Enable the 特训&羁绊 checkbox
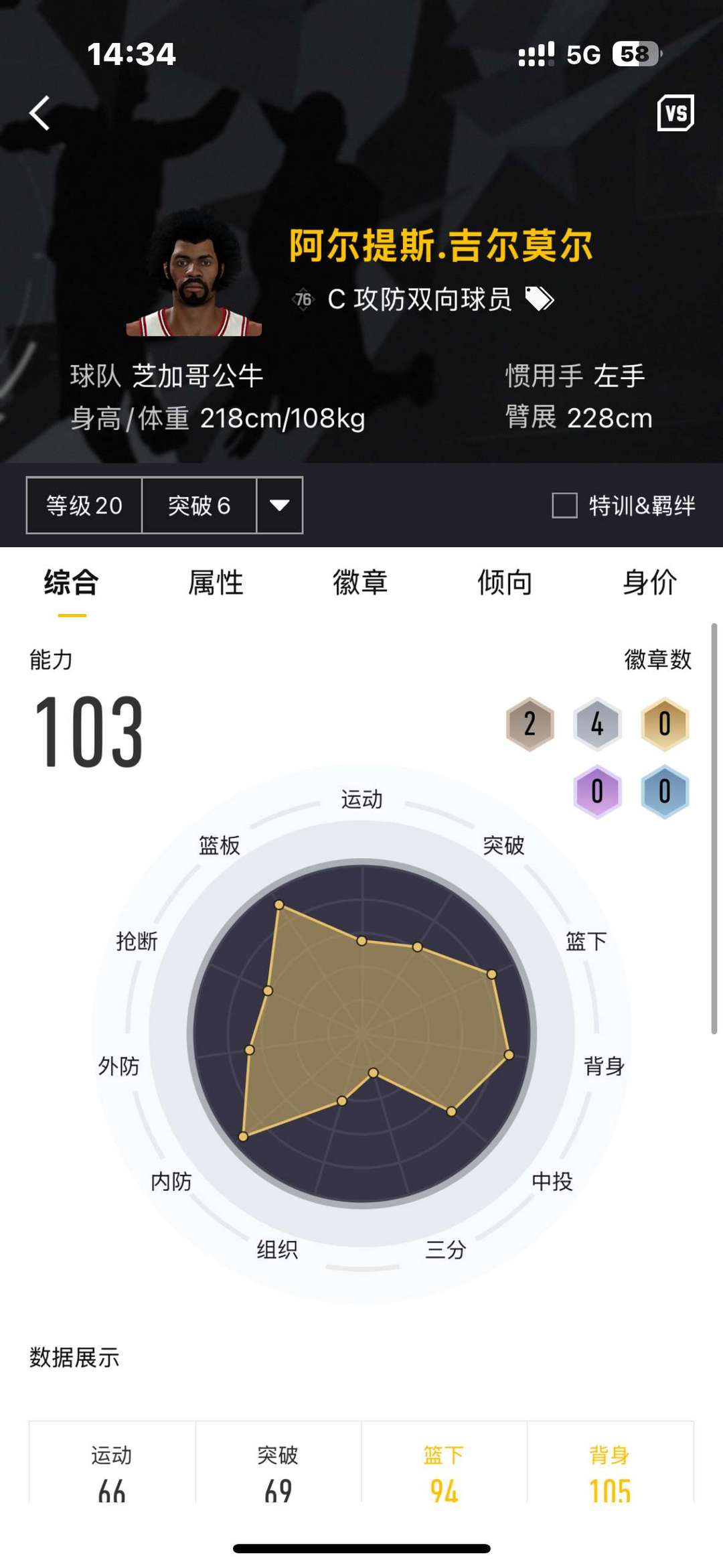Viewport: 723px width, 1568px height. tap(564, 505)
